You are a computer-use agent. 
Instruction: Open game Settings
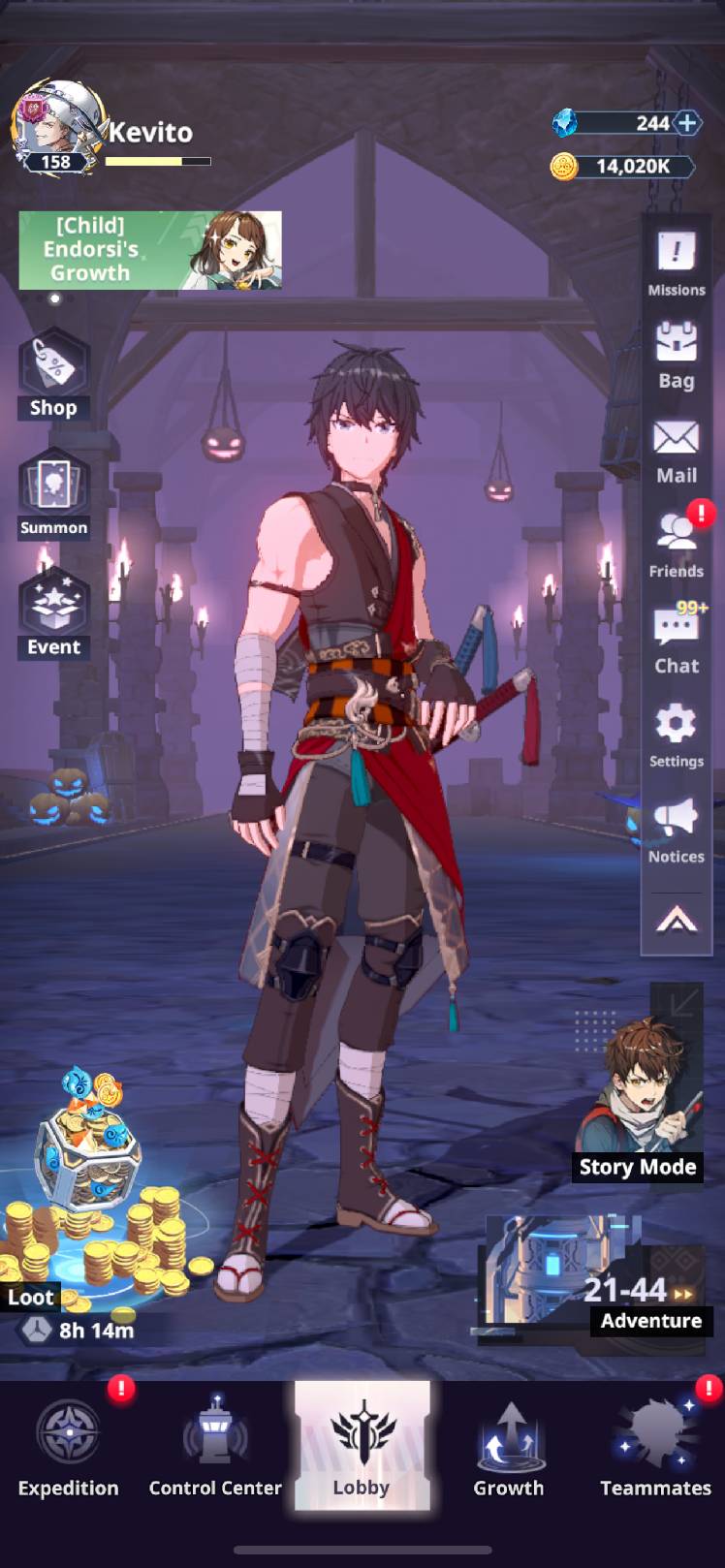[x=676, y=735]
